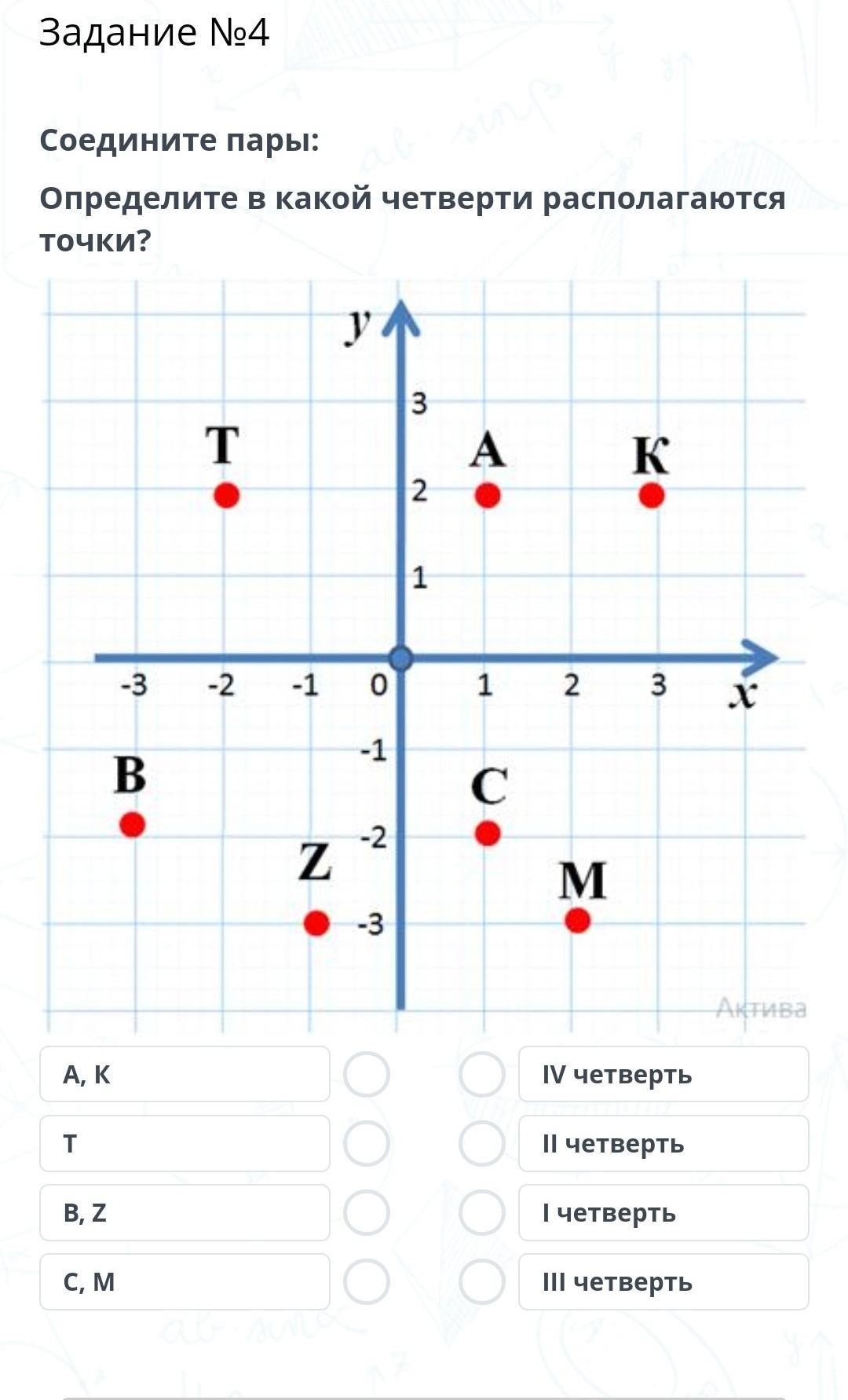
Task: Select the circle next to B, Z
Action: pos(367,1212)
